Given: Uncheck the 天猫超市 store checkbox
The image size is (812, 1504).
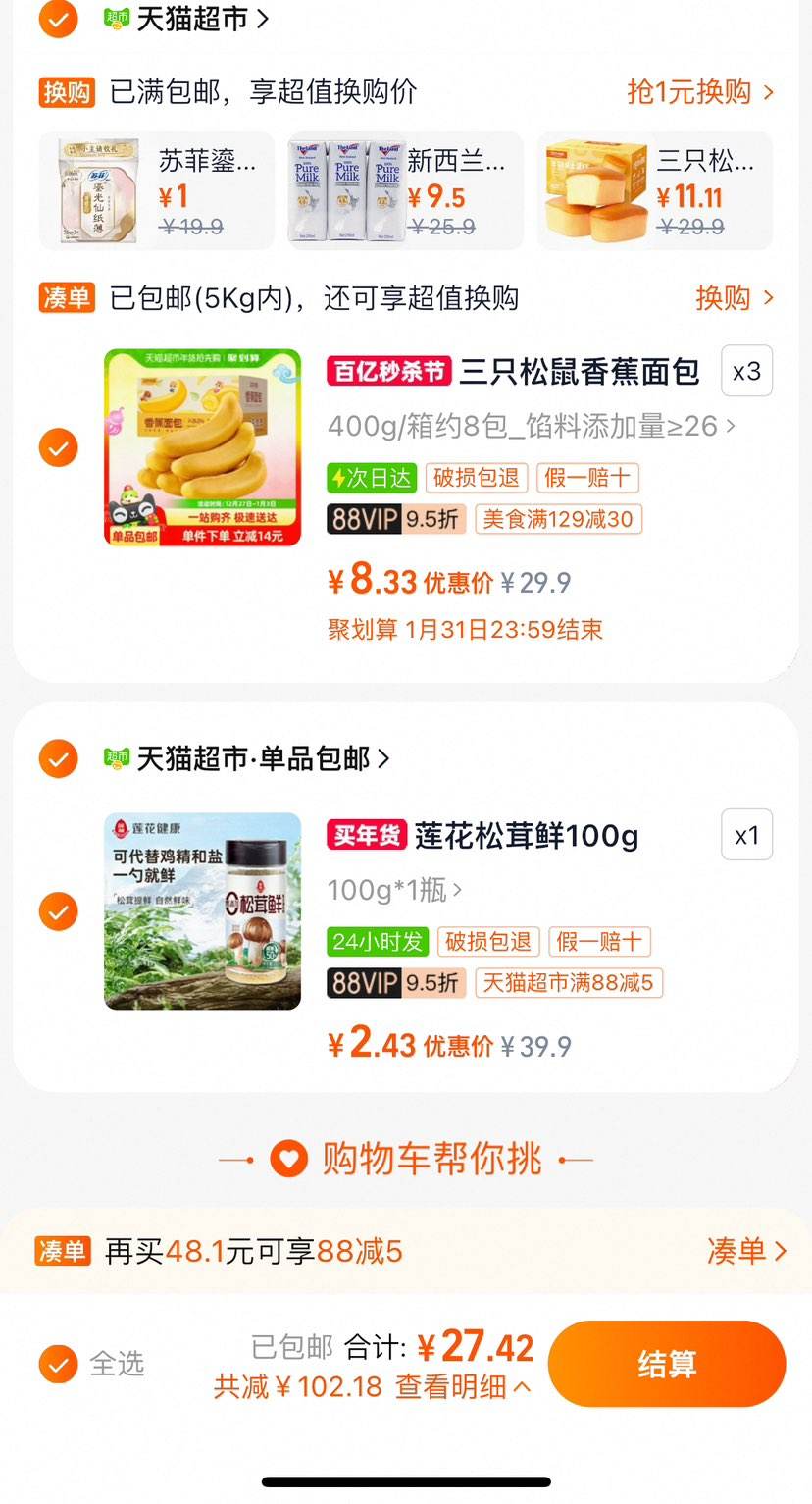Looking at the screenshot, I should tap(58, 18).
